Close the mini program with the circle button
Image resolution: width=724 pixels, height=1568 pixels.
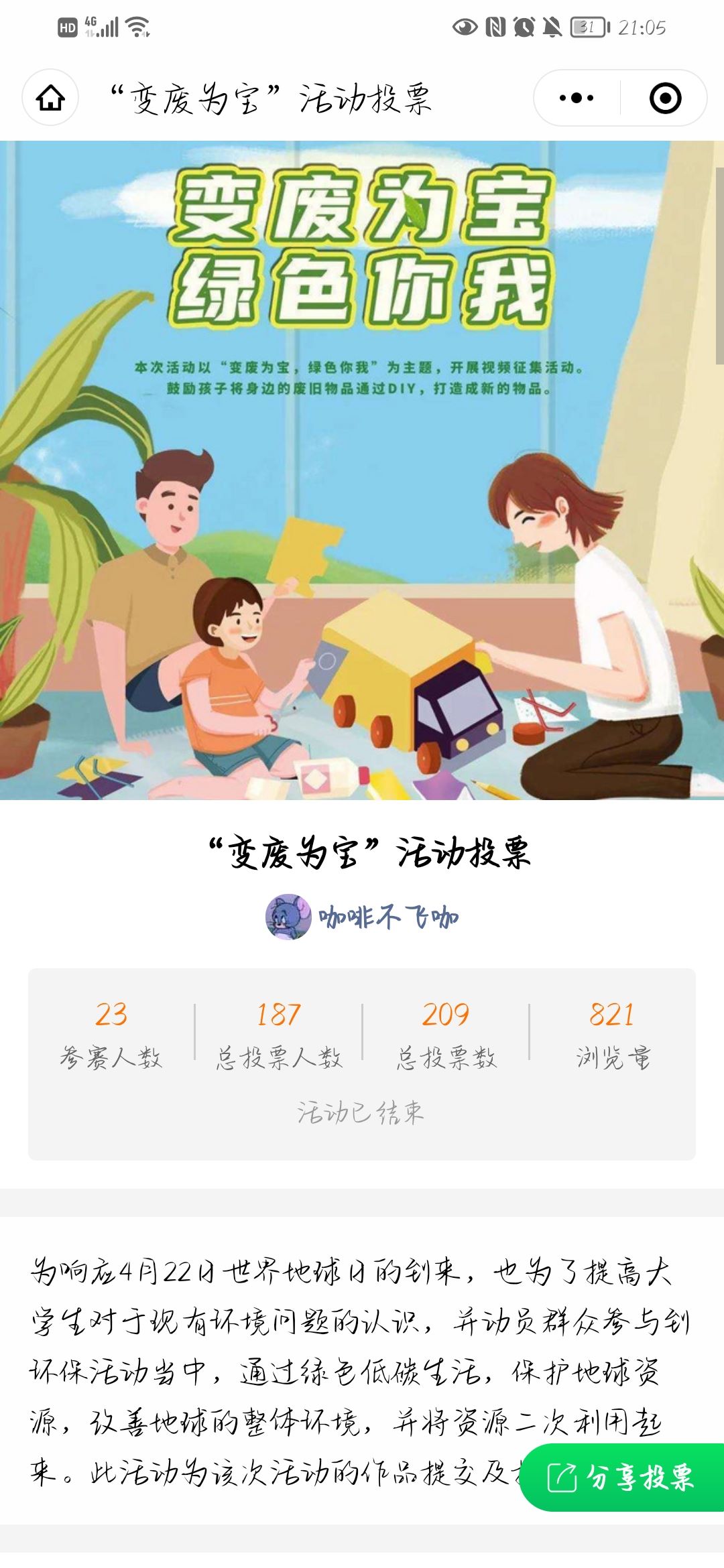[x=665, y=98]
